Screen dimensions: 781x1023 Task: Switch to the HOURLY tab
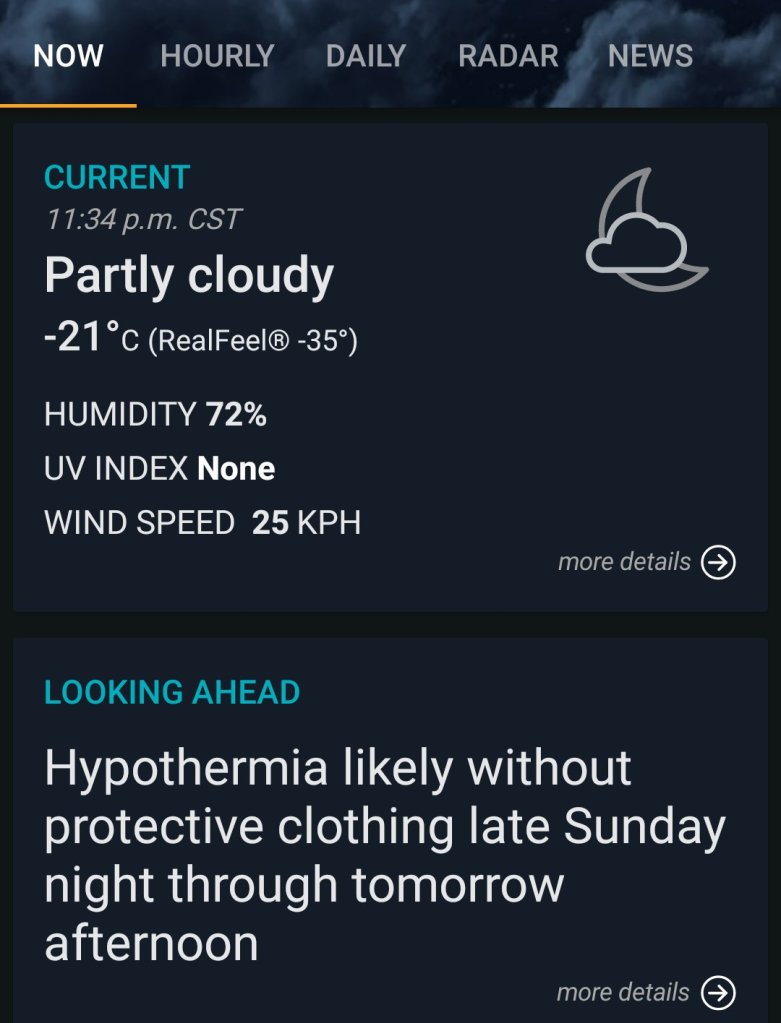click(217, 56)
